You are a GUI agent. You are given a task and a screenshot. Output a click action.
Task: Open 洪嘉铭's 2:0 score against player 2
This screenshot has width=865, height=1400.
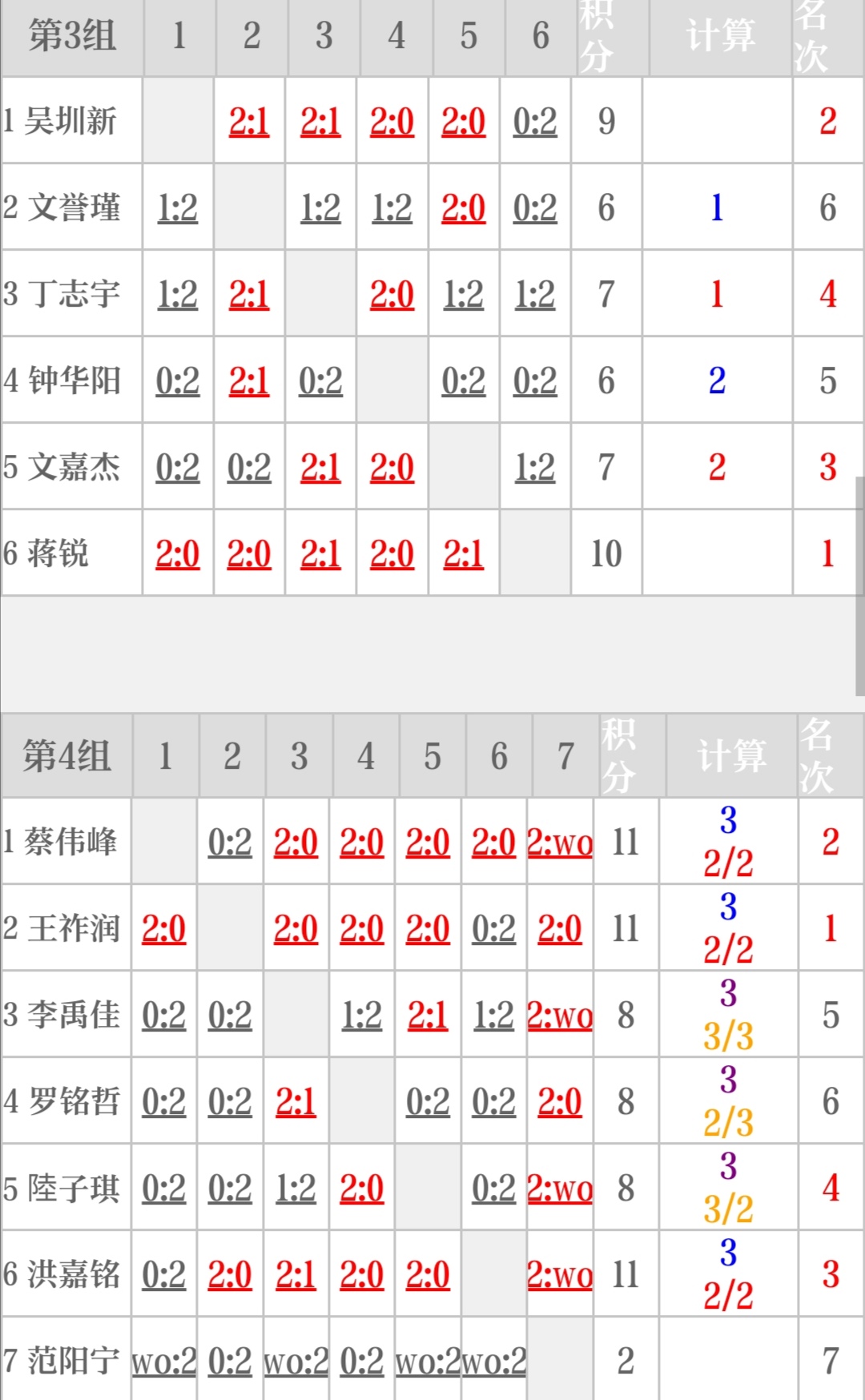coord(230,1276)
